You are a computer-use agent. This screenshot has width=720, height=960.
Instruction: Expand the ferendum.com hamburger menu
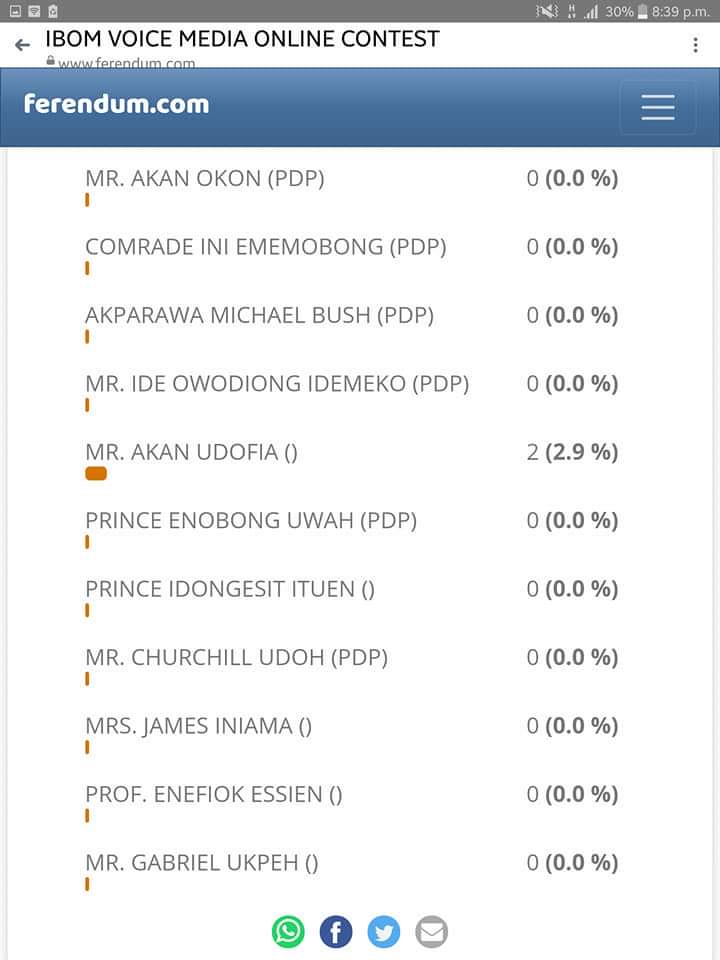coord(657,107)
